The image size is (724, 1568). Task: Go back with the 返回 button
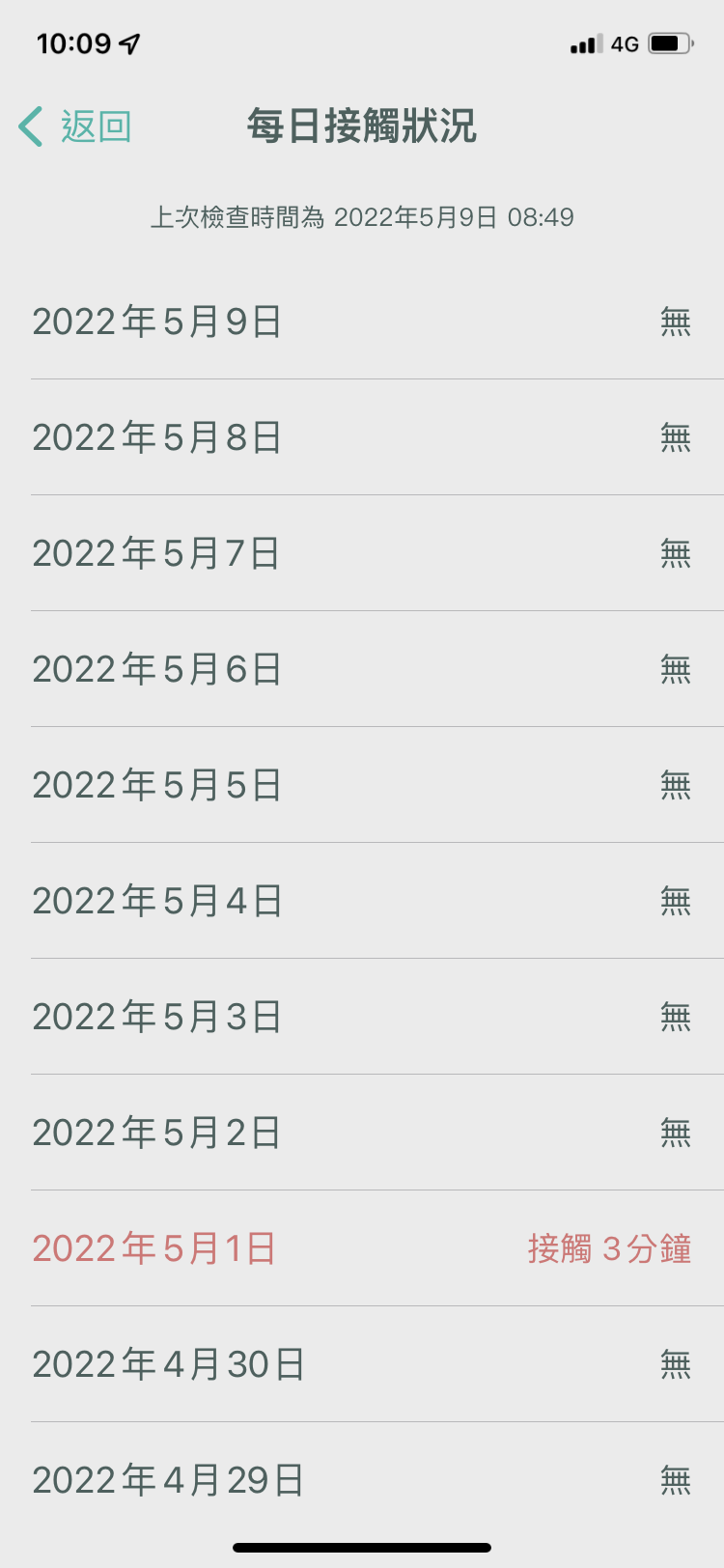[77, 126]
